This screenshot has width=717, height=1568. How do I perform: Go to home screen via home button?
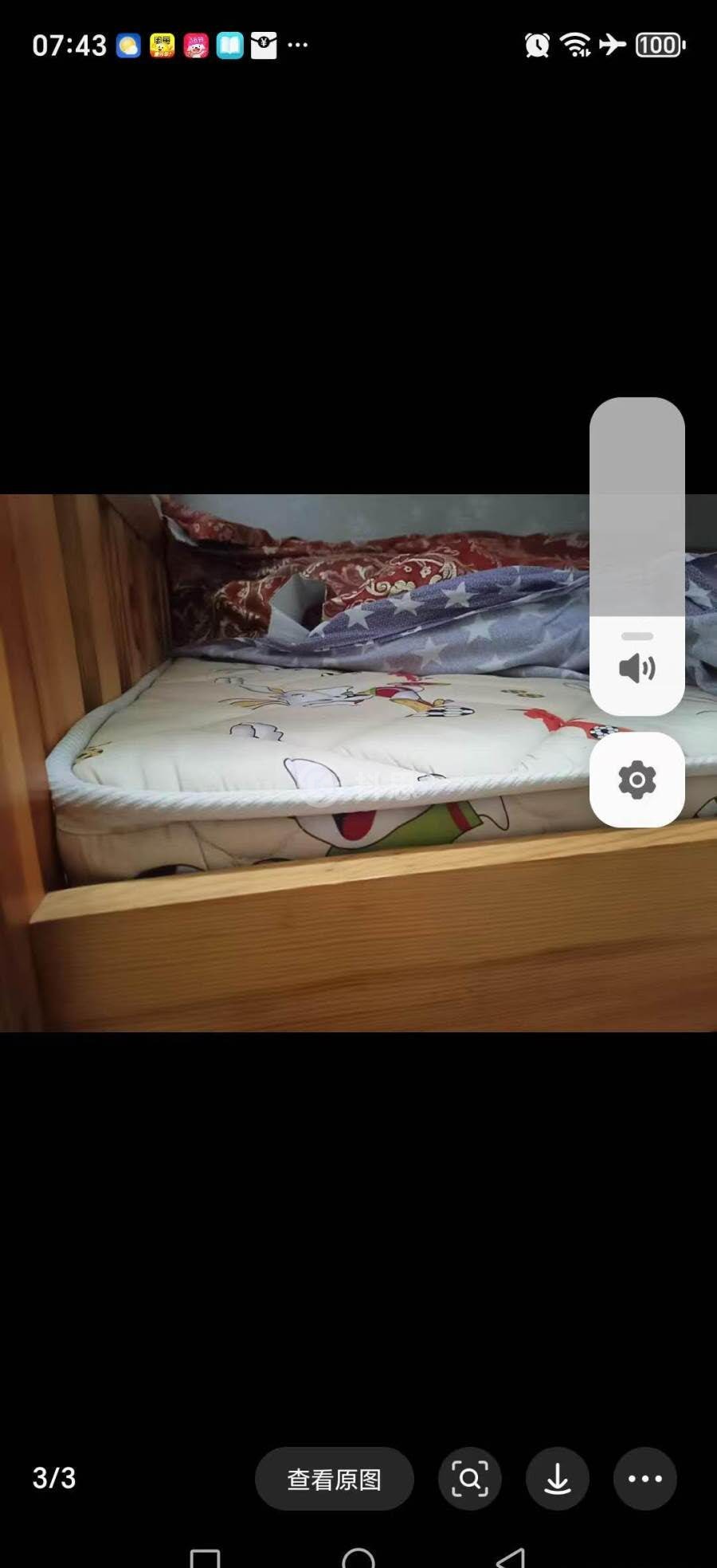[358, 1558]
